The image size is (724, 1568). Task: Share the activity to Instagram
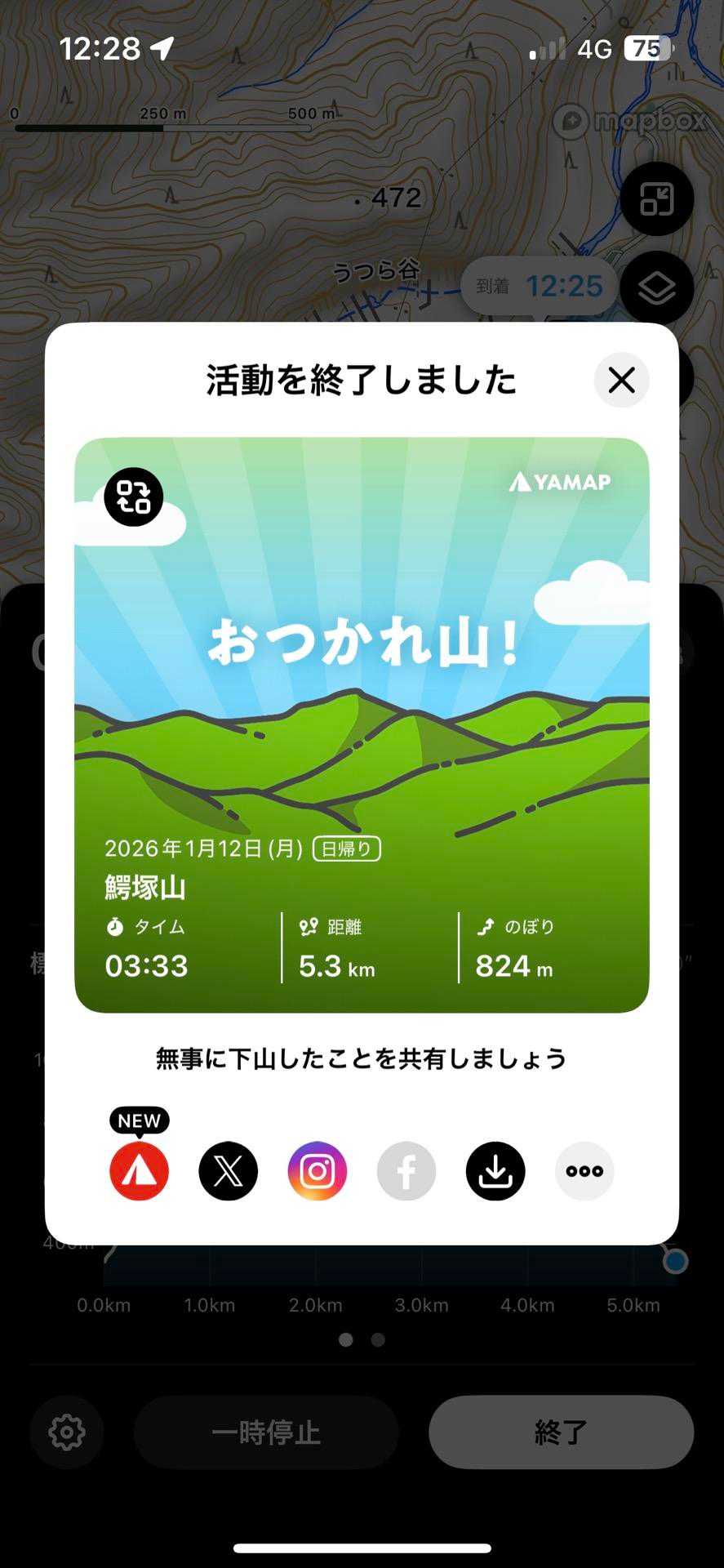pyautogui.click(x=318, y=1170)
